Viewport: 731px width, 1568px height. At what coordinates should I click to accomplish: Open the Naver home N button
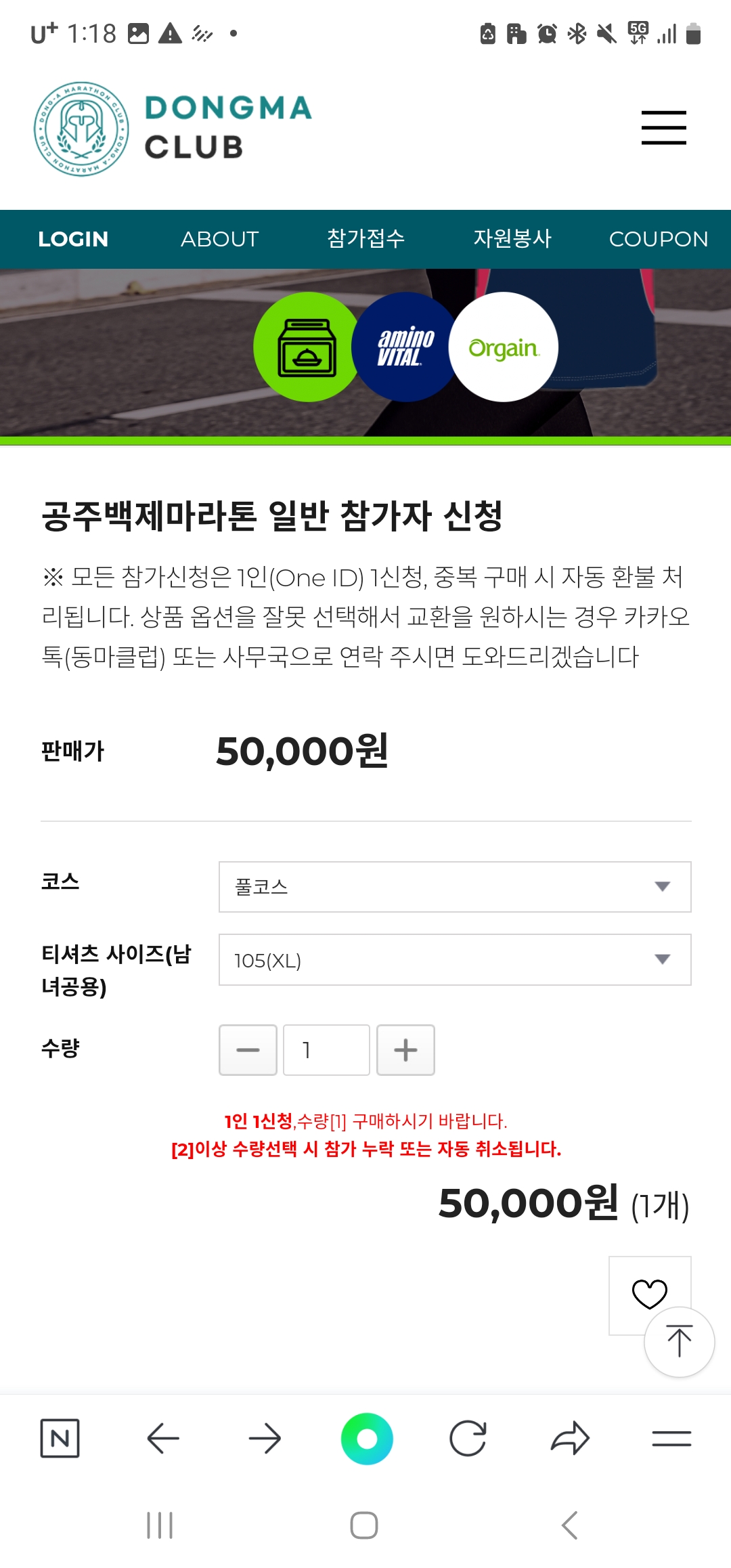60,1438
